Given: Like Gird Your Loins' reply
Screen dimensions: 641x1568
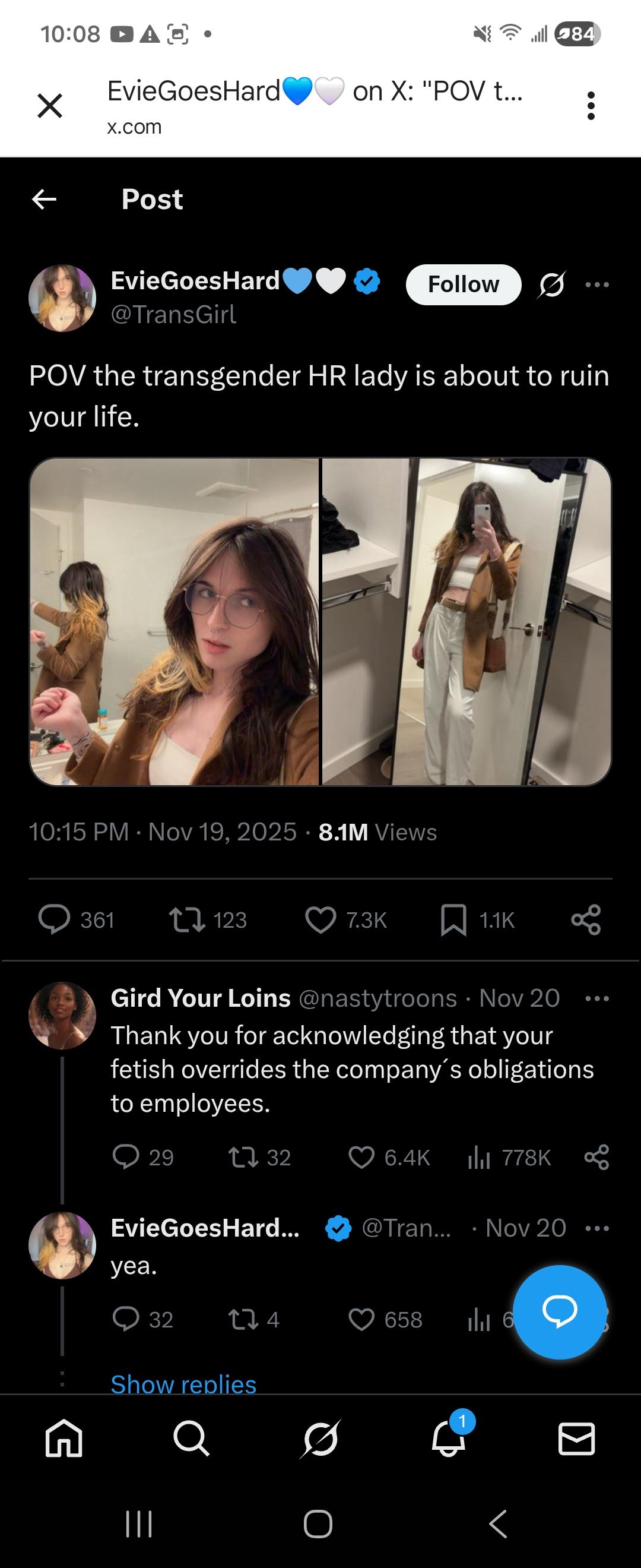Looking at the screenshot, I should point(362,1157).
